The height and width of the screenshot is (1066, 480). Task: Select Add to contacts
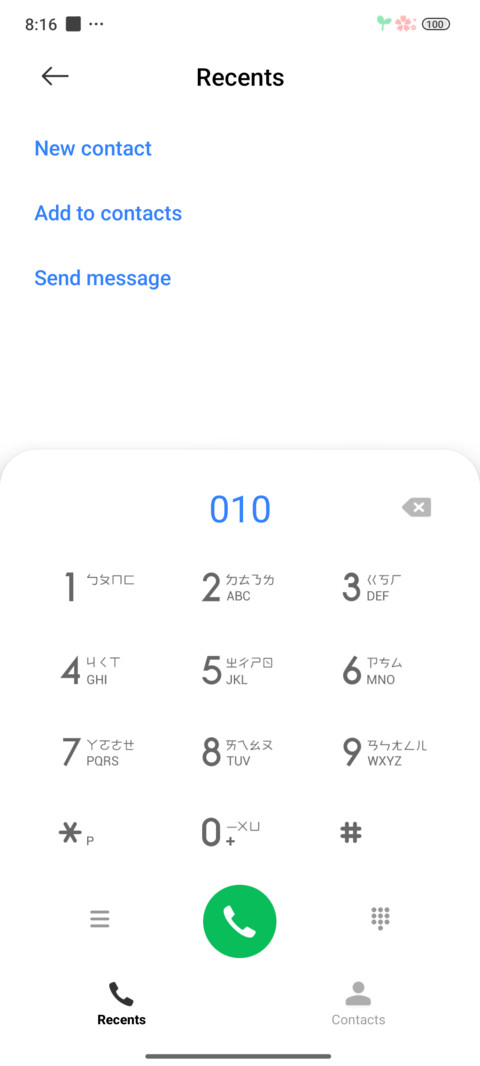(108, 213)
